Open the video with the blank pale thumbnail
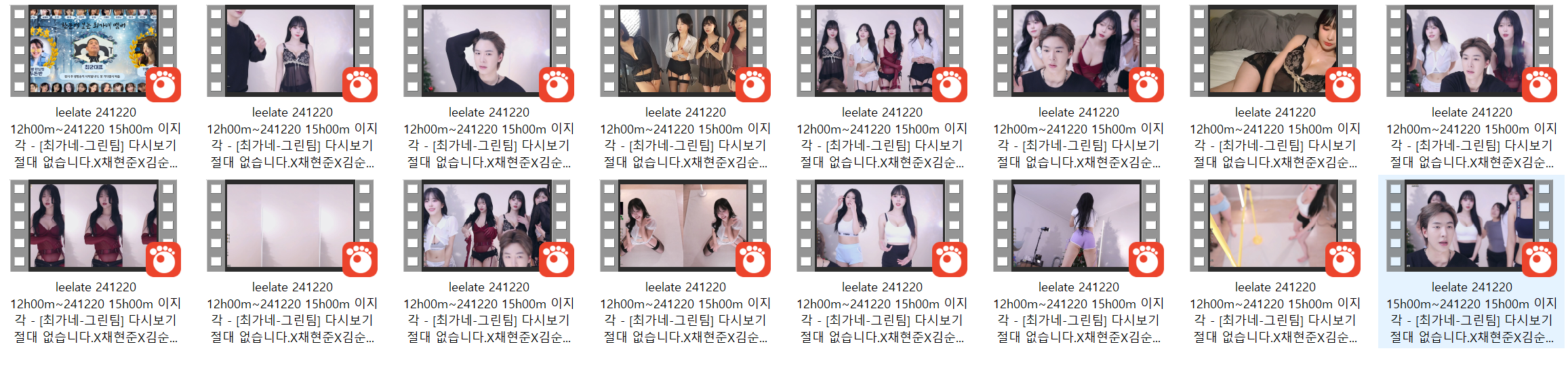This screenshot has width=1568, height=374. point(290,226)
